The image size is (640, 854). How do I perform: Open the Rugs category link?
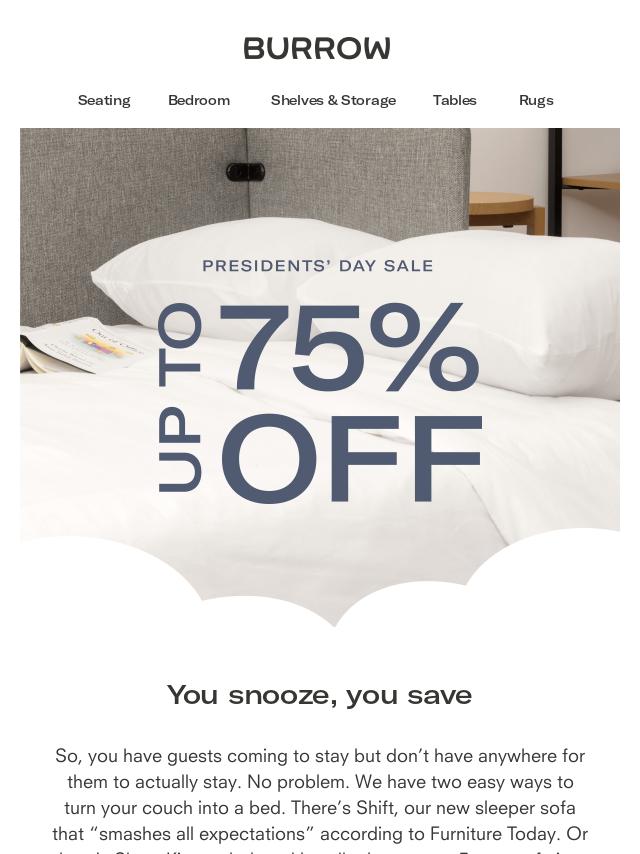[536, 100]
